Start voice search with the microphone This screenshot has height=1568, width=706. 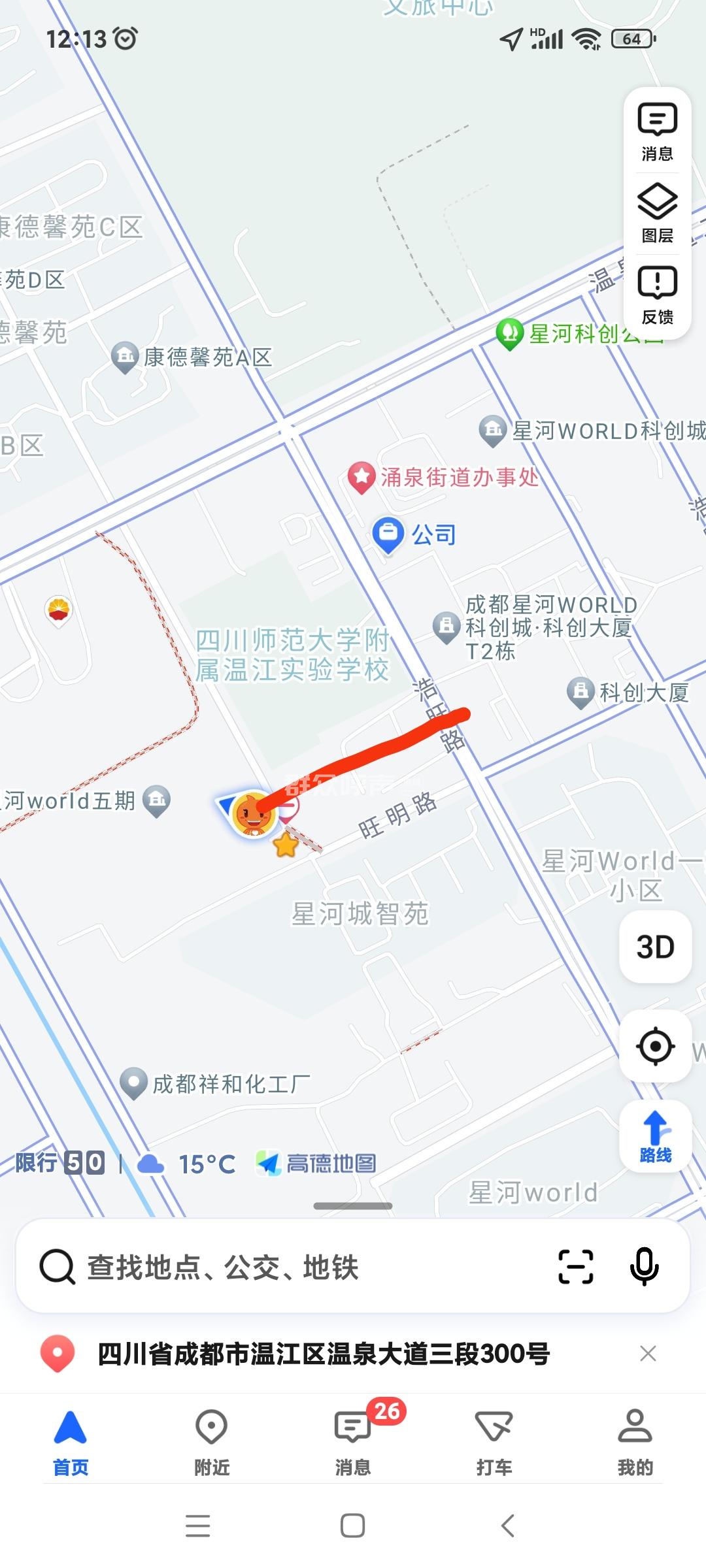644,1267
